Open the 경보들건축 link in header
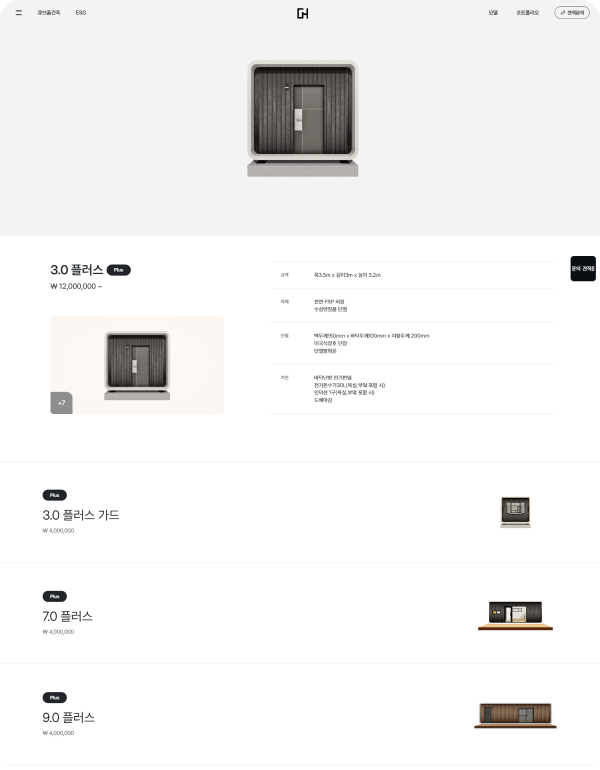This screenshot has height=770, width=600. pos(49,13)
